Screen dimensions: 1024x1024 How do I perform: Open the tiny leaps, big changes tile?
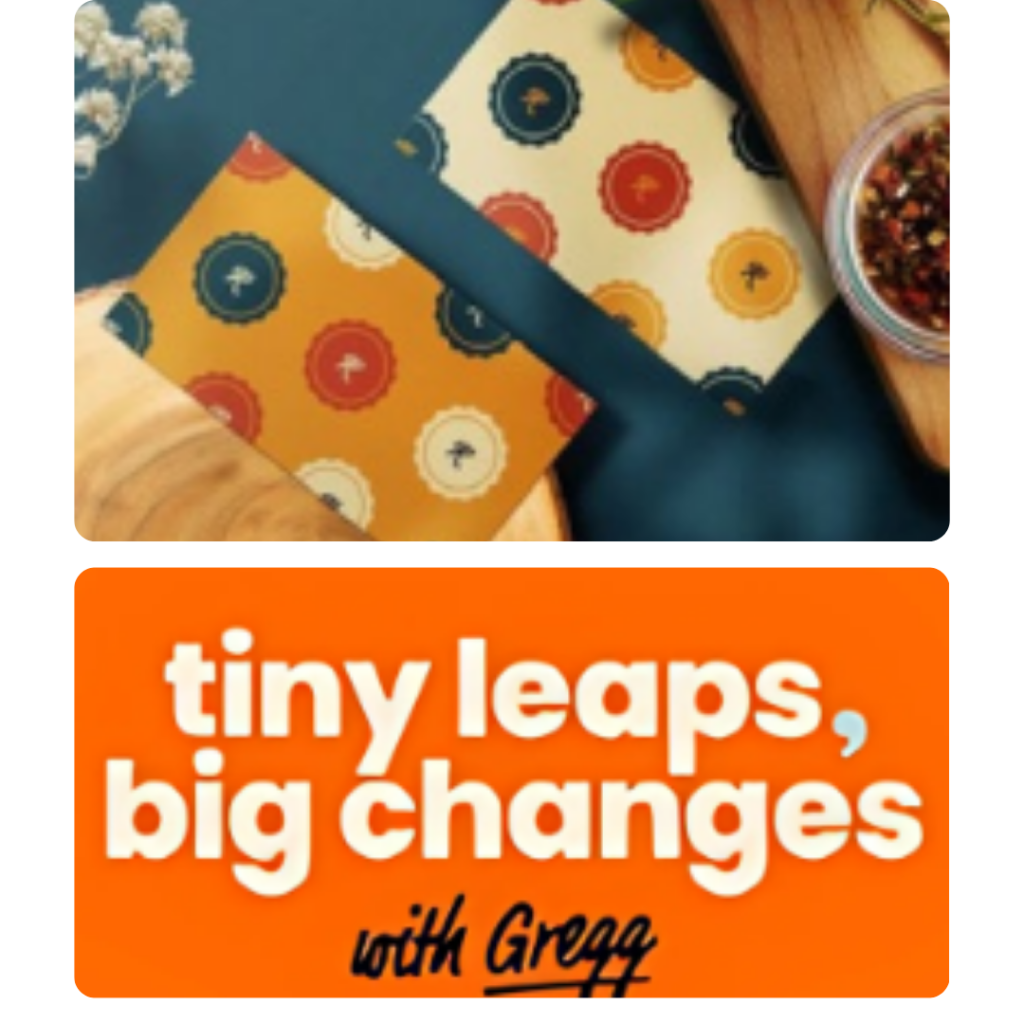point(511,782)
